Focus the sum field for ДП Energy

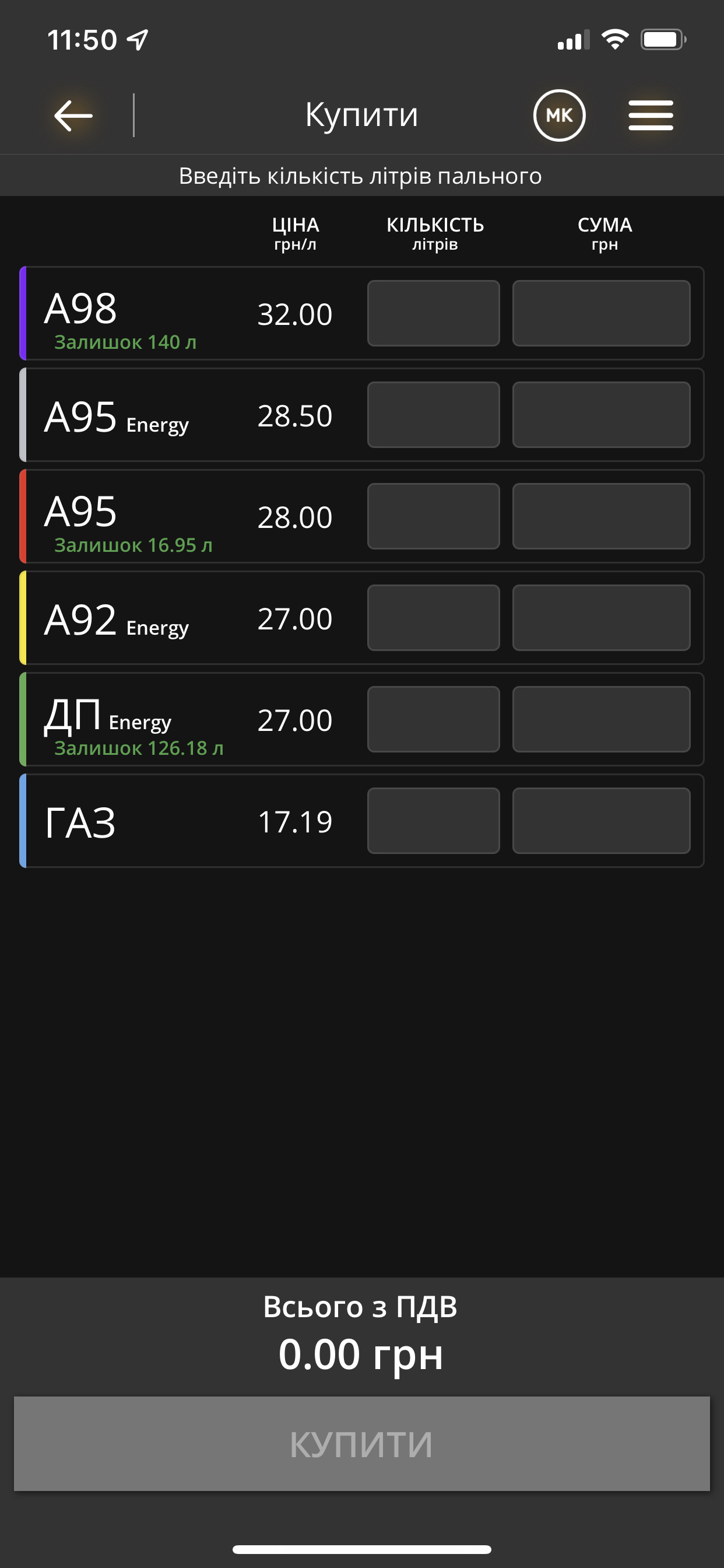point(601,719)
